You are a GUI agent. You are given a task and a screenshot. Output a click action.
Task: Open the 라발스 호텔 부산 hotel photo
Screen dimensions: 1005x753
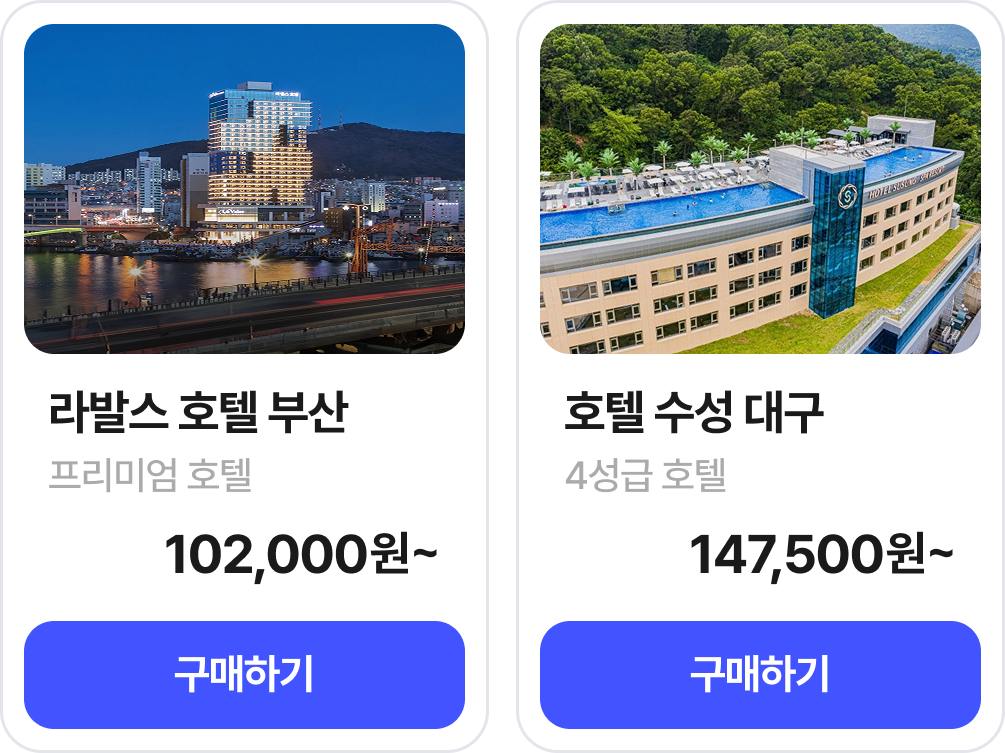(x=244, y=189)
